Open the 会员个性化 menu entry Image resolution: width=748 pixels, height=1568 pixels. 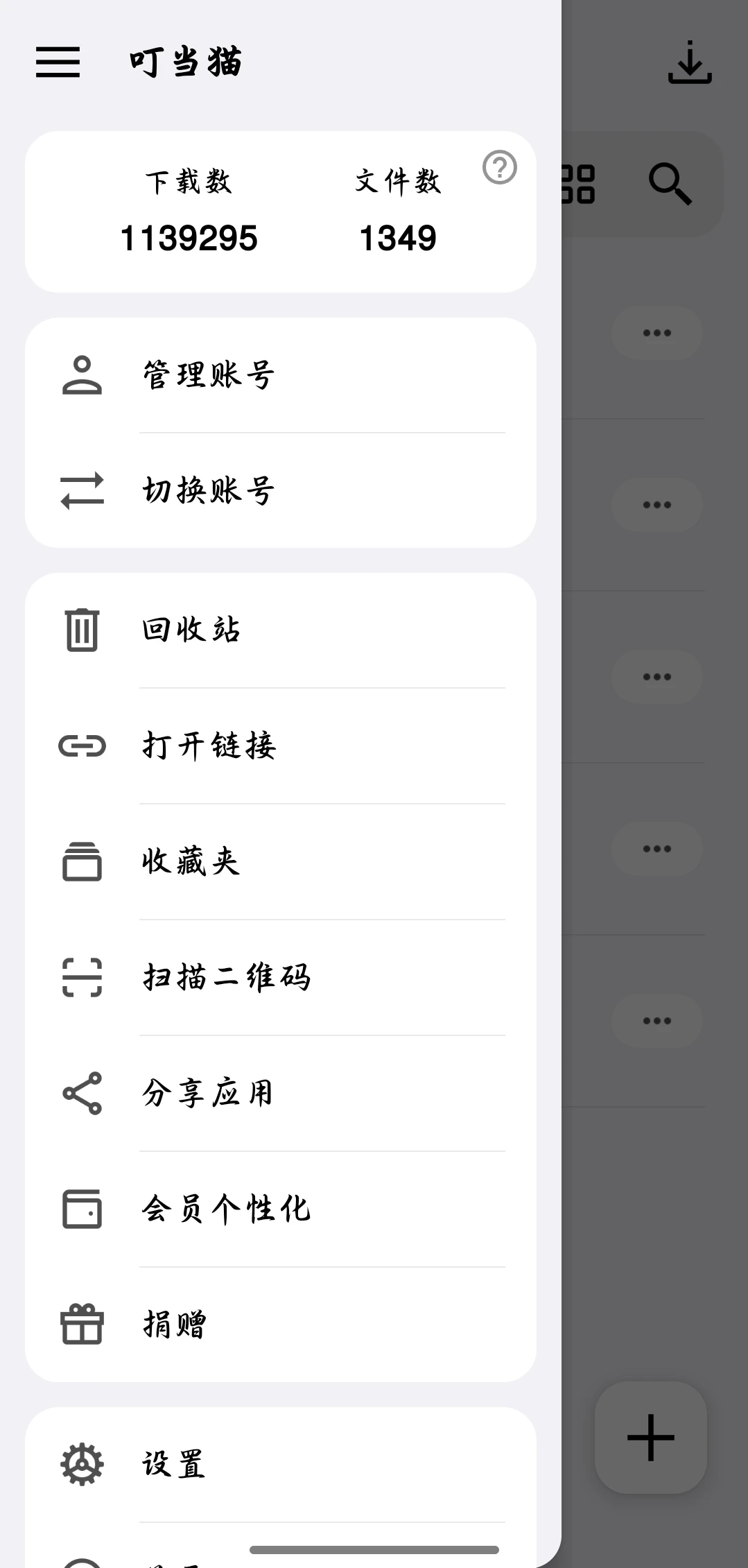click(225, 1209)
